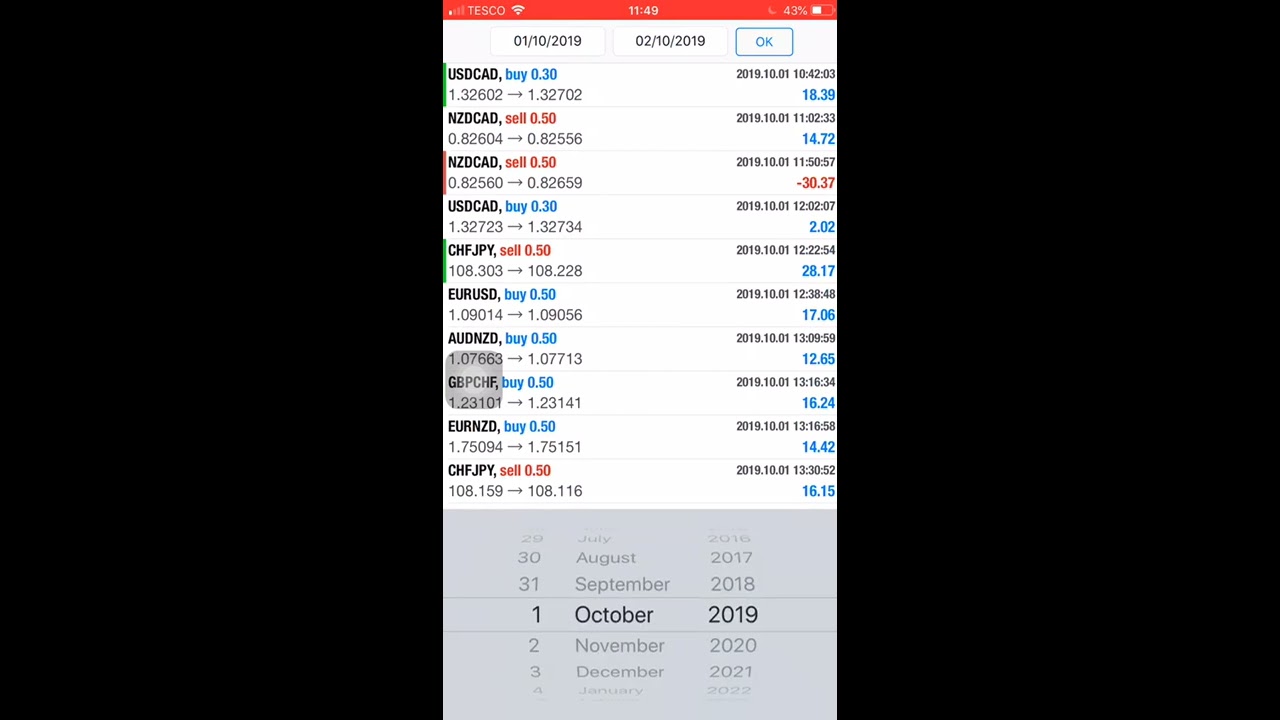This screenshot has height=720, width=1280.
Task: Open the EURUSD buy 0.50 trade
Action: pos(640,304)
